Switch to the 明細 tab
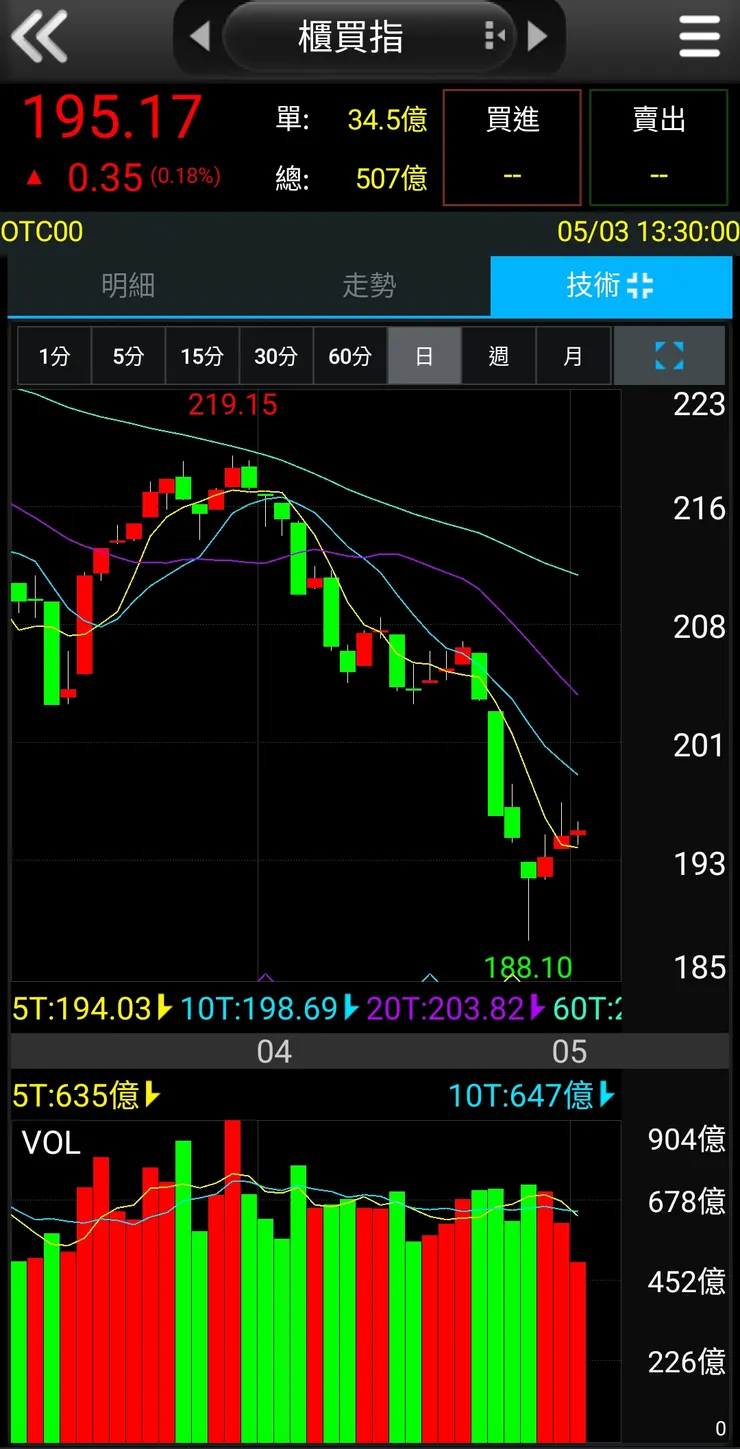The image size is (740, 1449). point(128,286)
